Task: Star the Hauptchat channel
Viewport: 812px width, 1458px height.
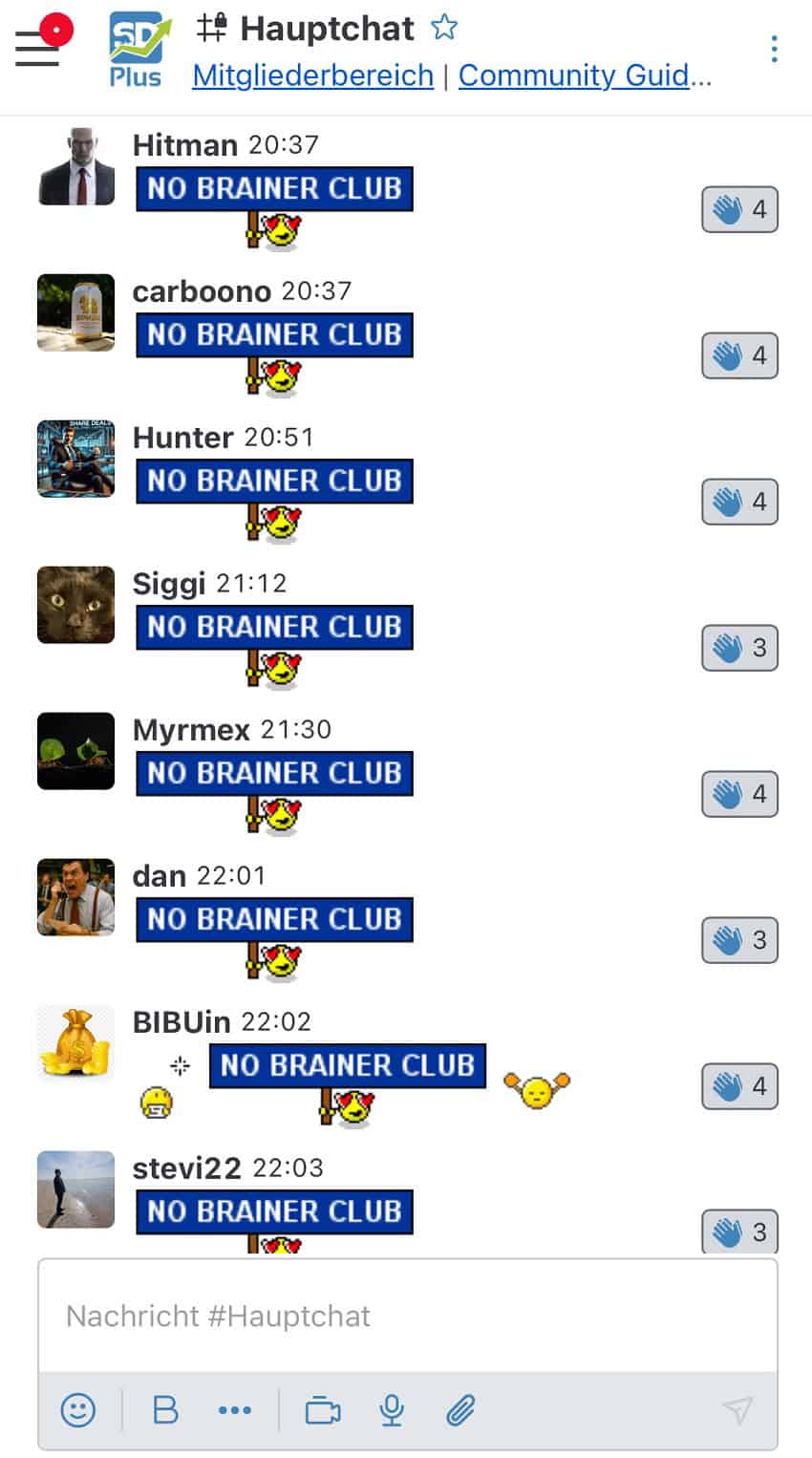Action: pyautogui.click(x=444, y=29)
